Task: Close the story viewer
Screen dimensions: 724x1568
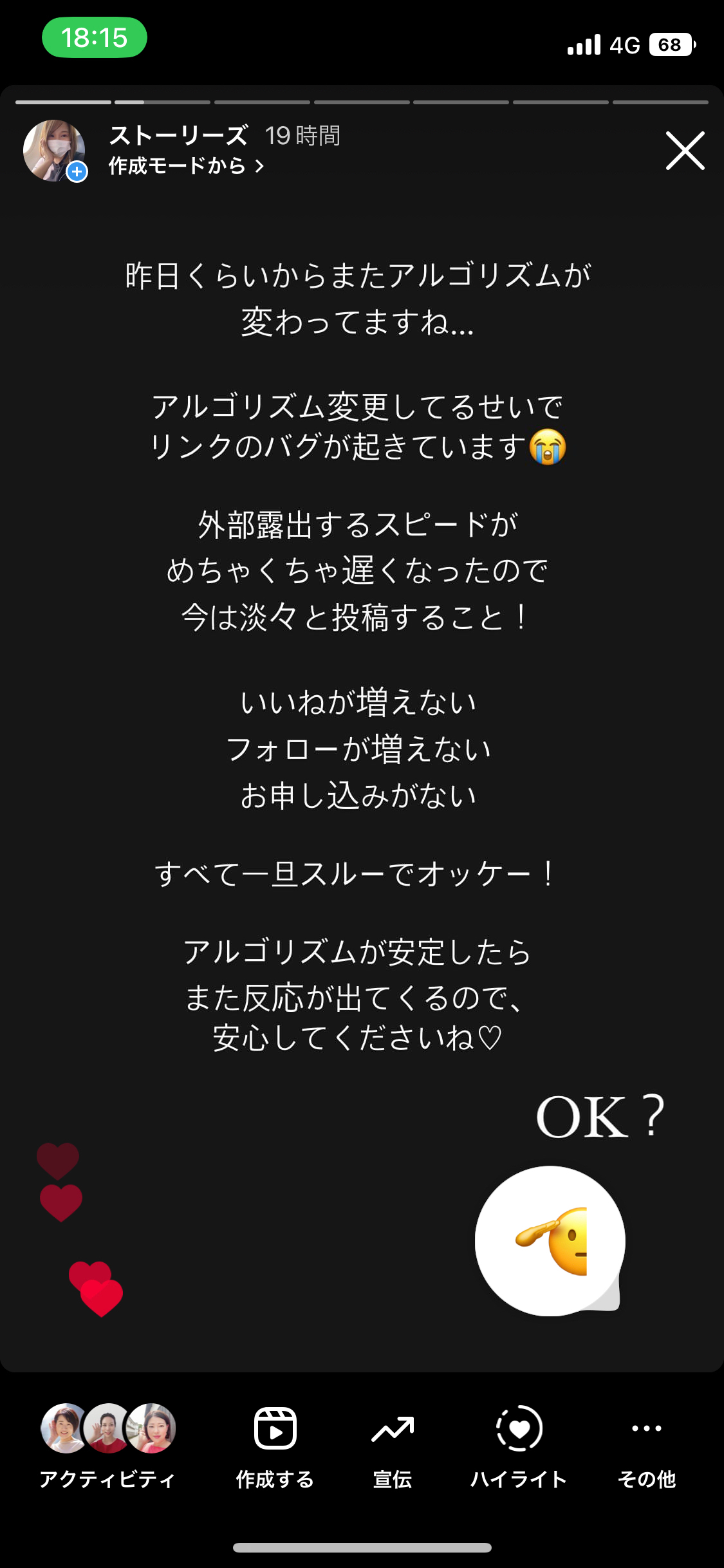Action: click(x=685, y=151)
